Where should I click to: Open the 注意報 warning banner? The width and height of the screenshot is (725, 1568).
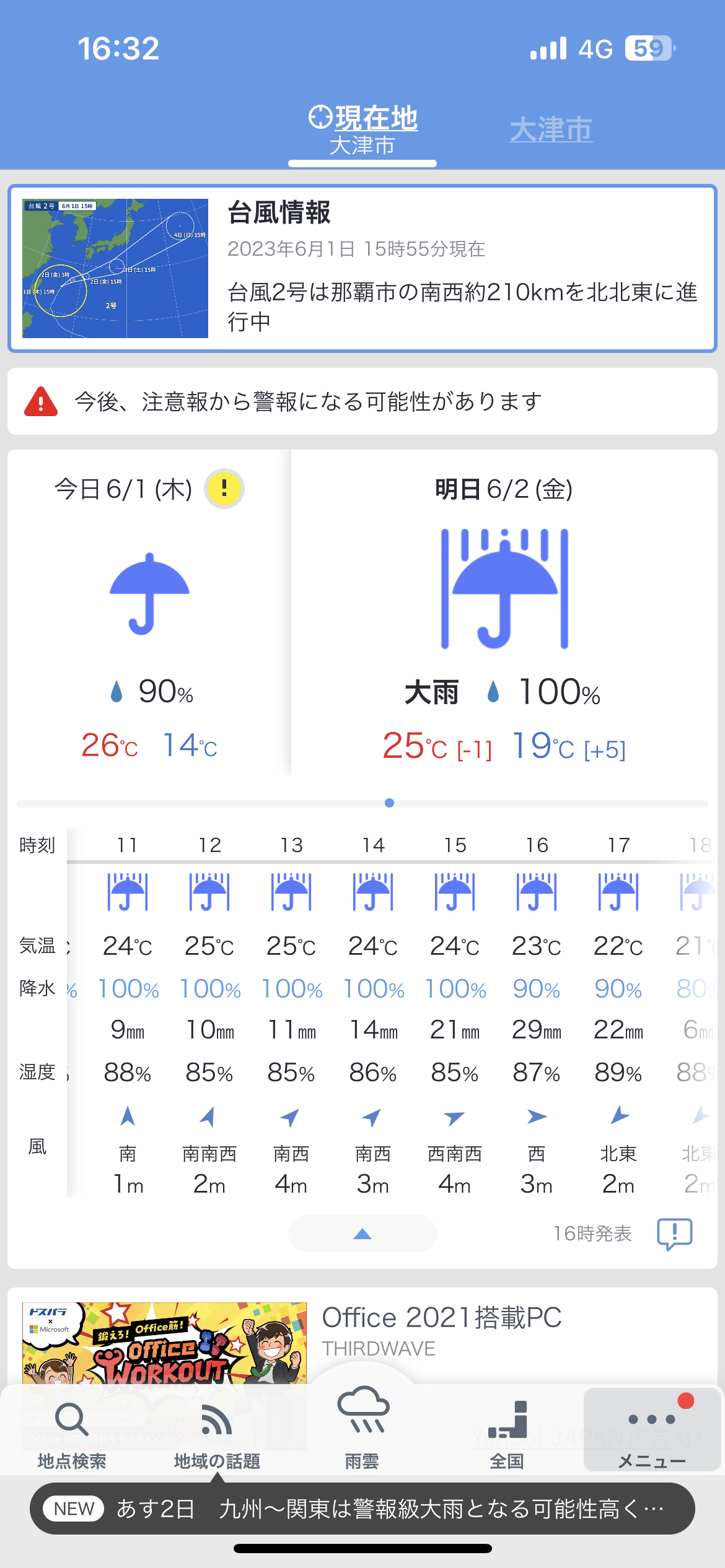(362, 401)
